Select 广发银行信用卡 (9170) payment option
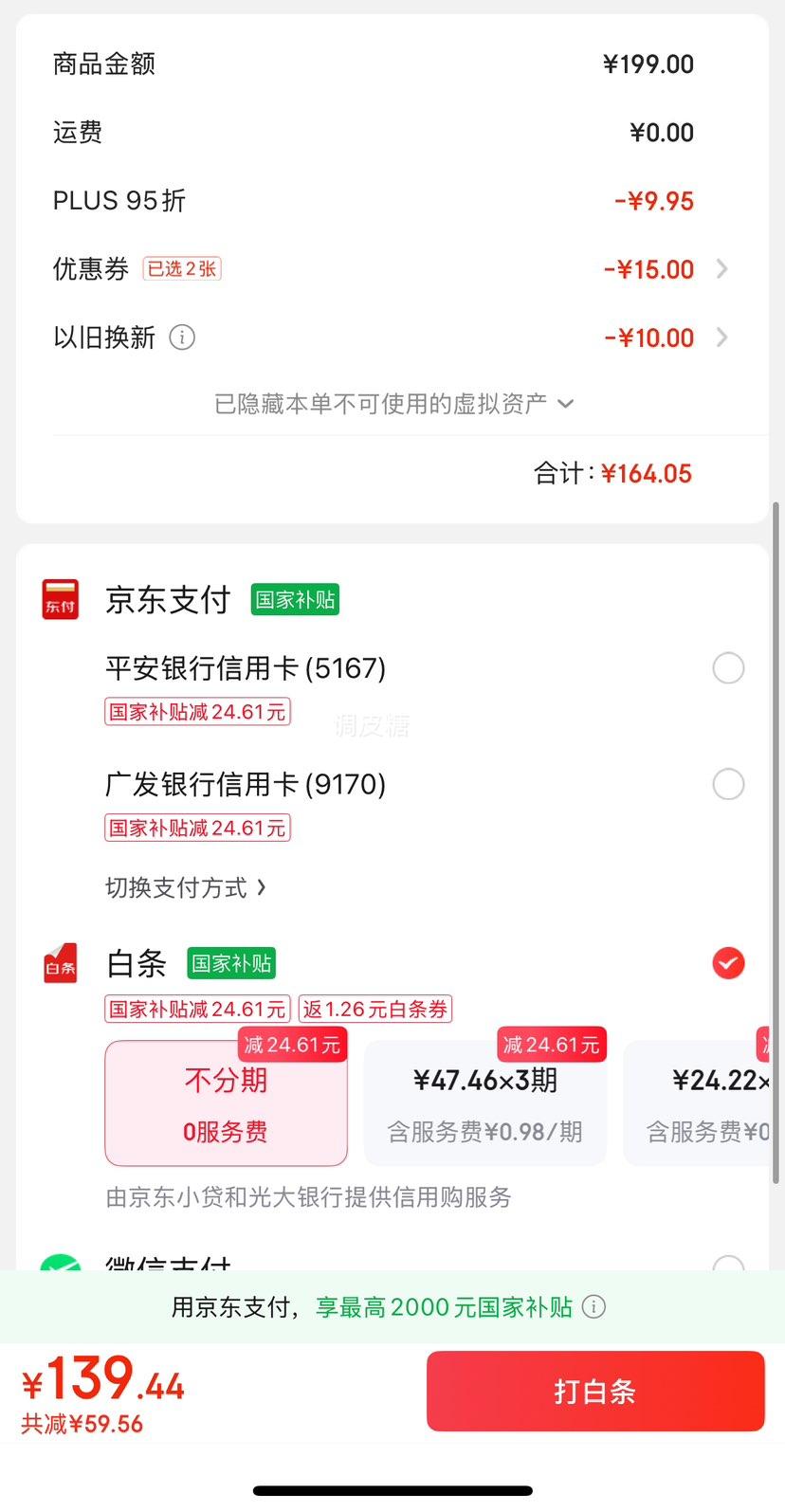Image resolution: width=785 pixels, height=1512 pixels. tap(728, 784)
